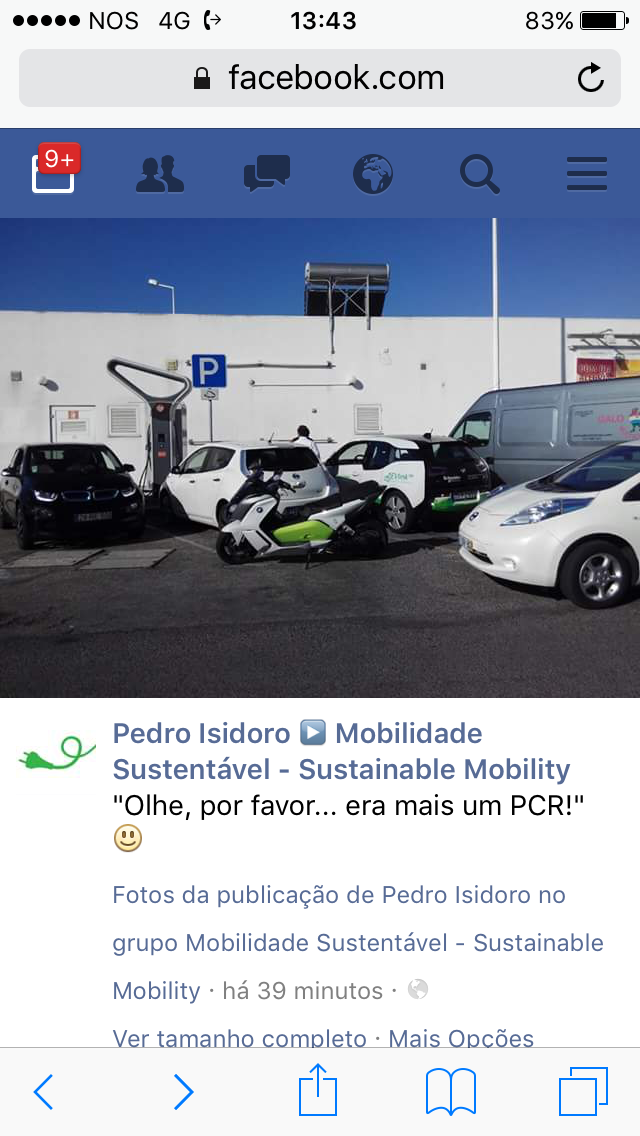Open the Facebook news feed icon

[54, 173]
